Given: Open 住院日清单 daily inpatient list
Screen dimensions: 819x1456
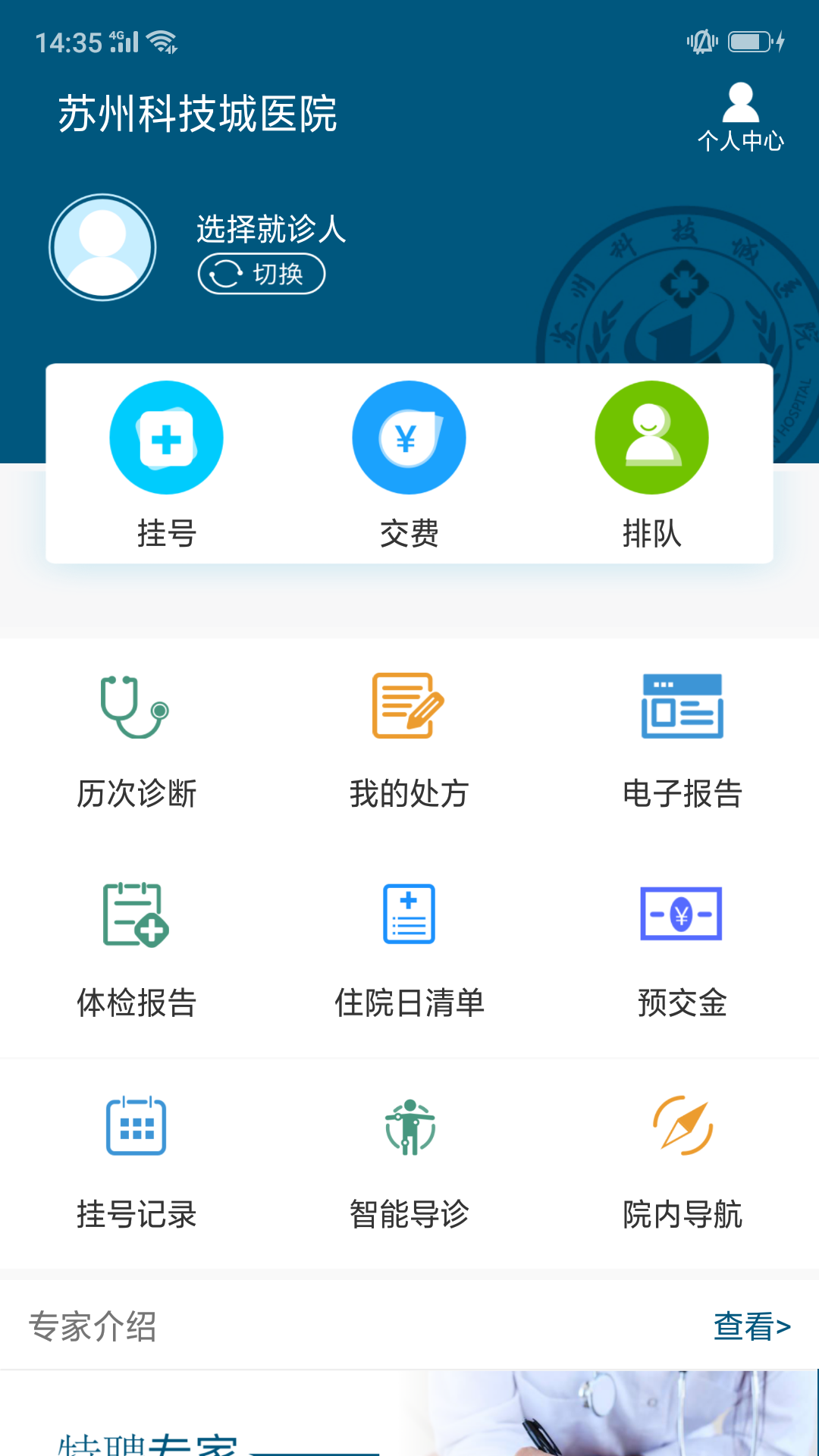Looking at the screenshot, I should tap(409, 950).
